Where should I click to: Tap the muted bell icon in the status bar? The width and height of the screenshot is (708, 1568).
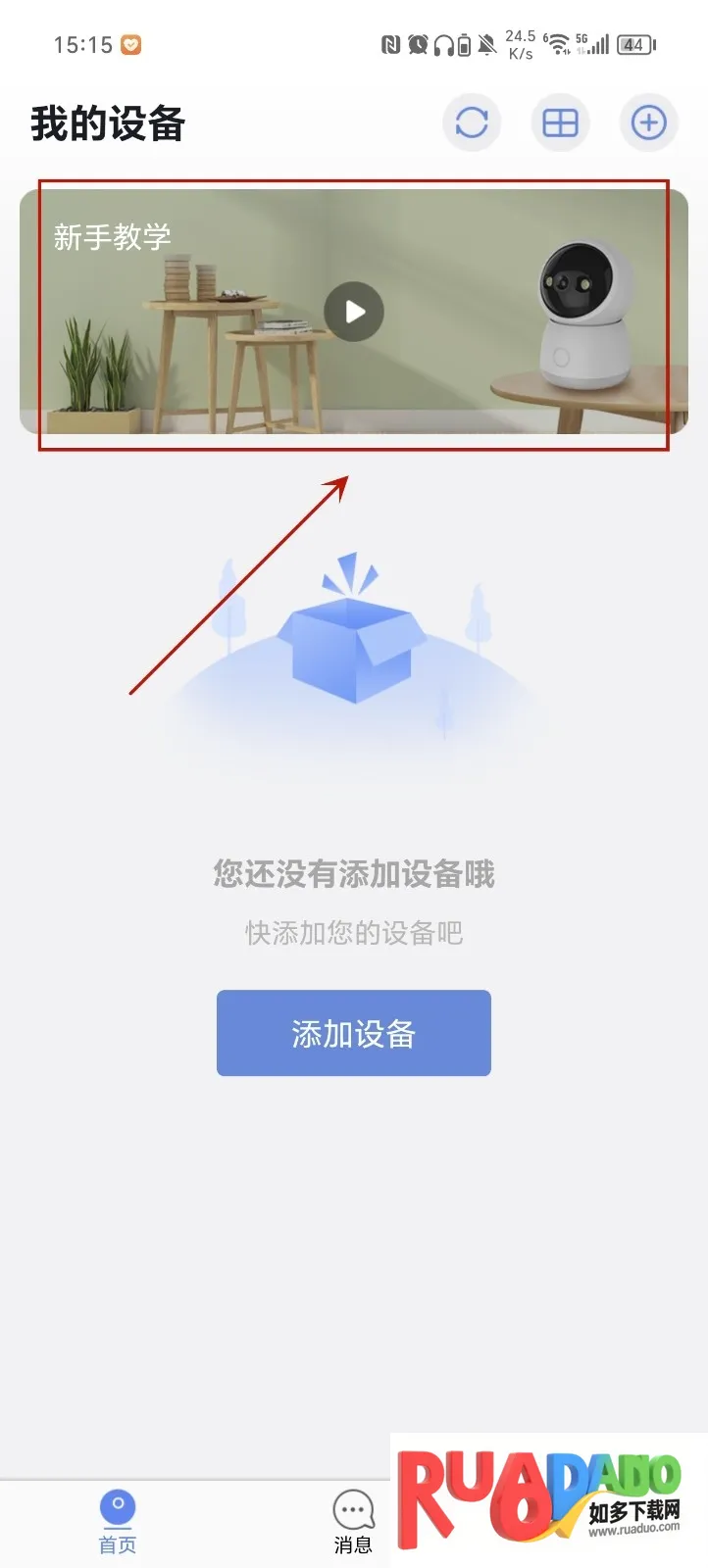coord(486,45)
